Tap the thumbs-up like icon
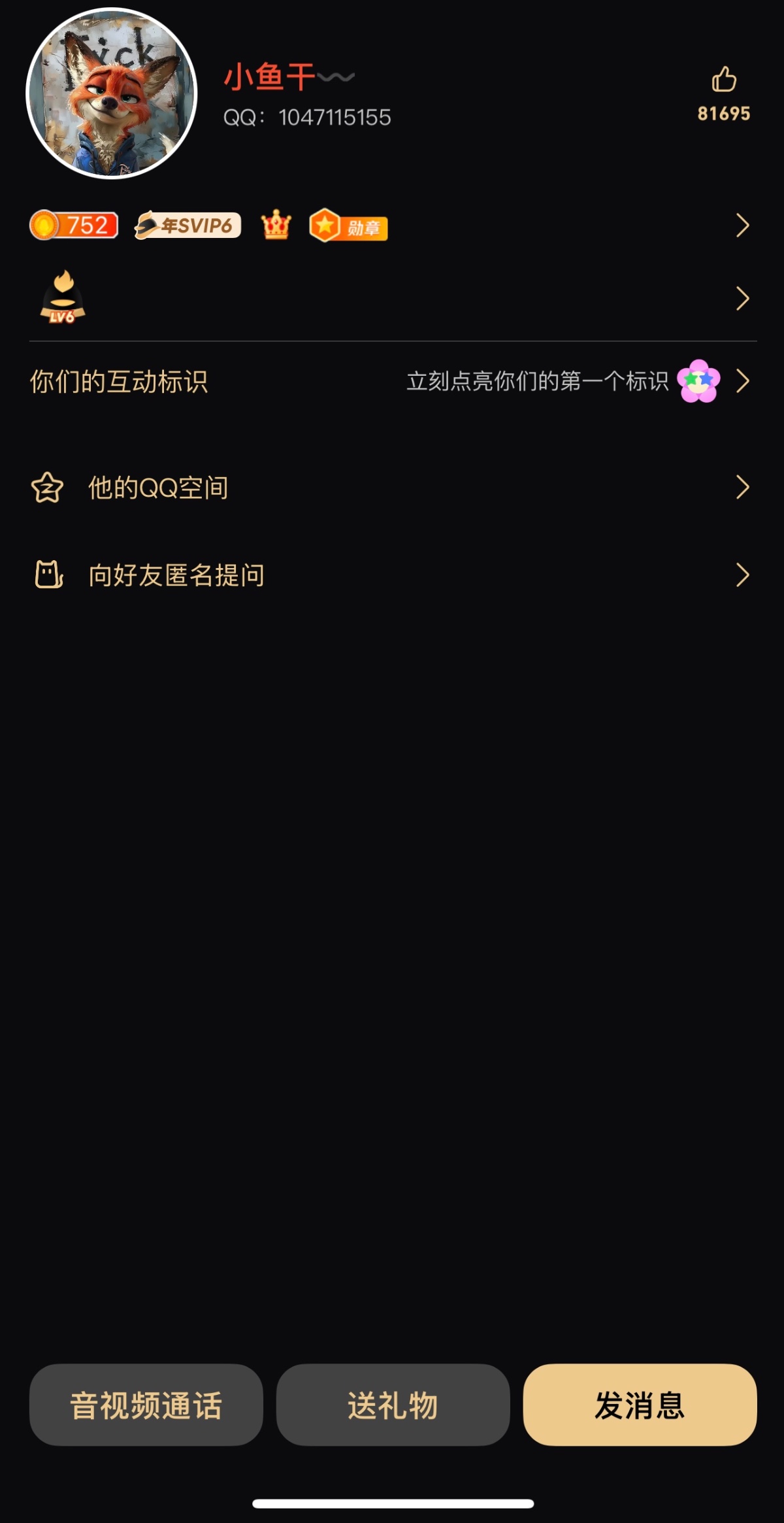The image size is (784, 1523). (724, 80)
